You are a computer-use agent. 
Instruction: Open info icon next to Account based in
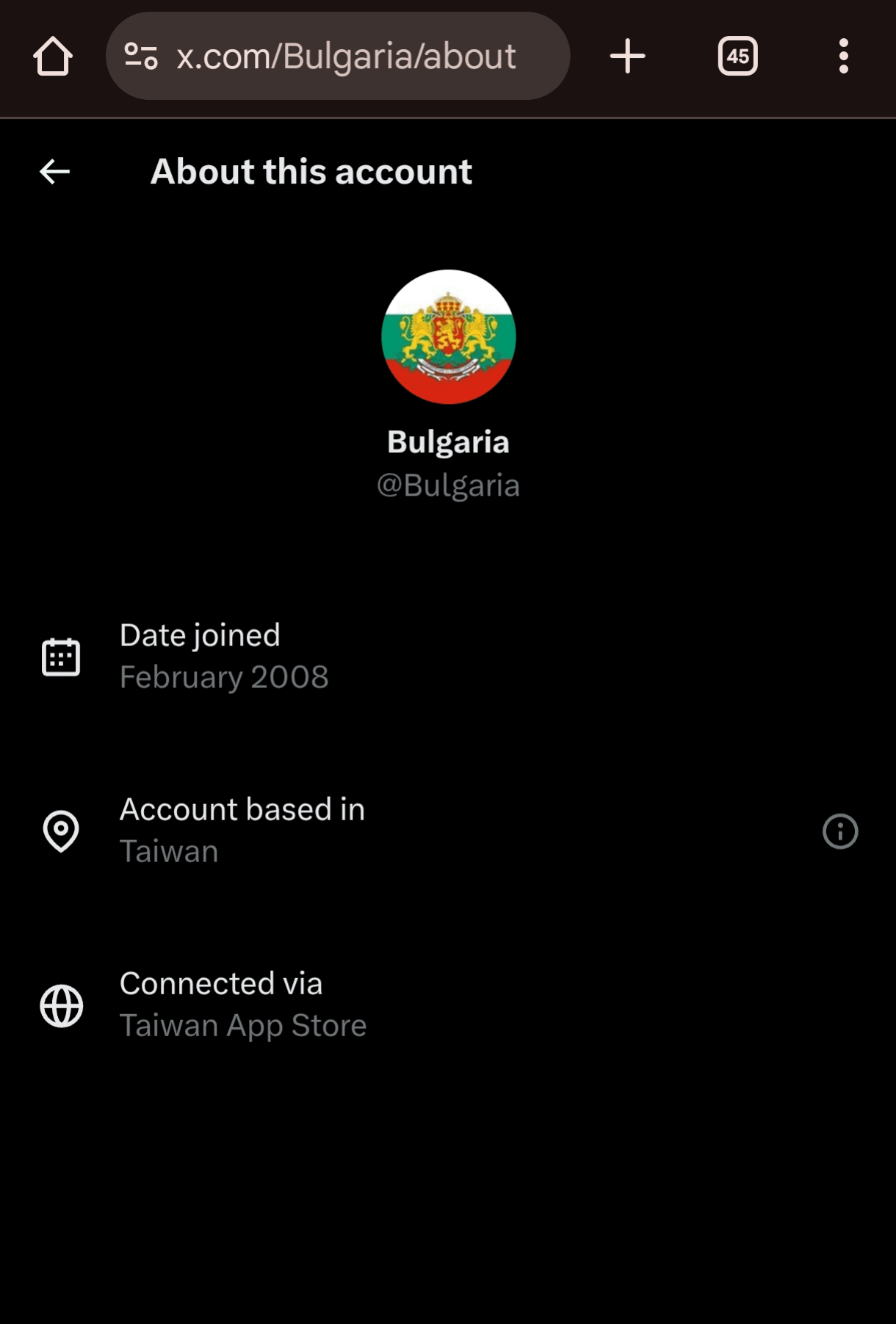[x=839, y=831]
